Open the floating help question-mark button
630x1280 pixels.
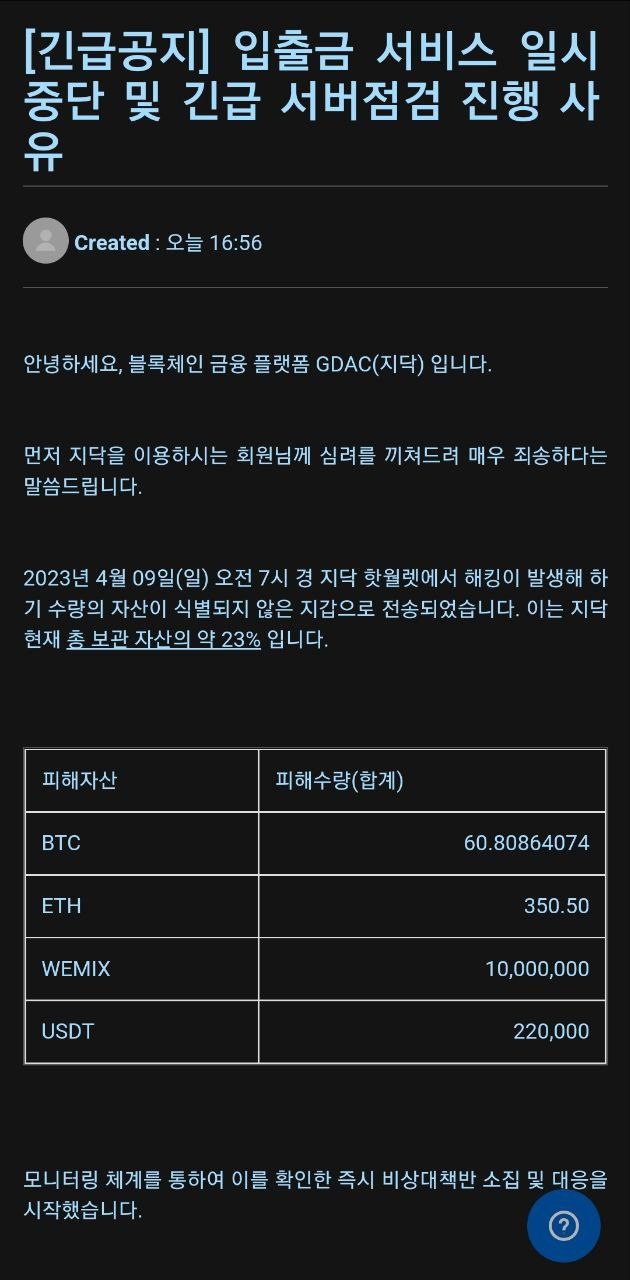(x=564, y=1225)
